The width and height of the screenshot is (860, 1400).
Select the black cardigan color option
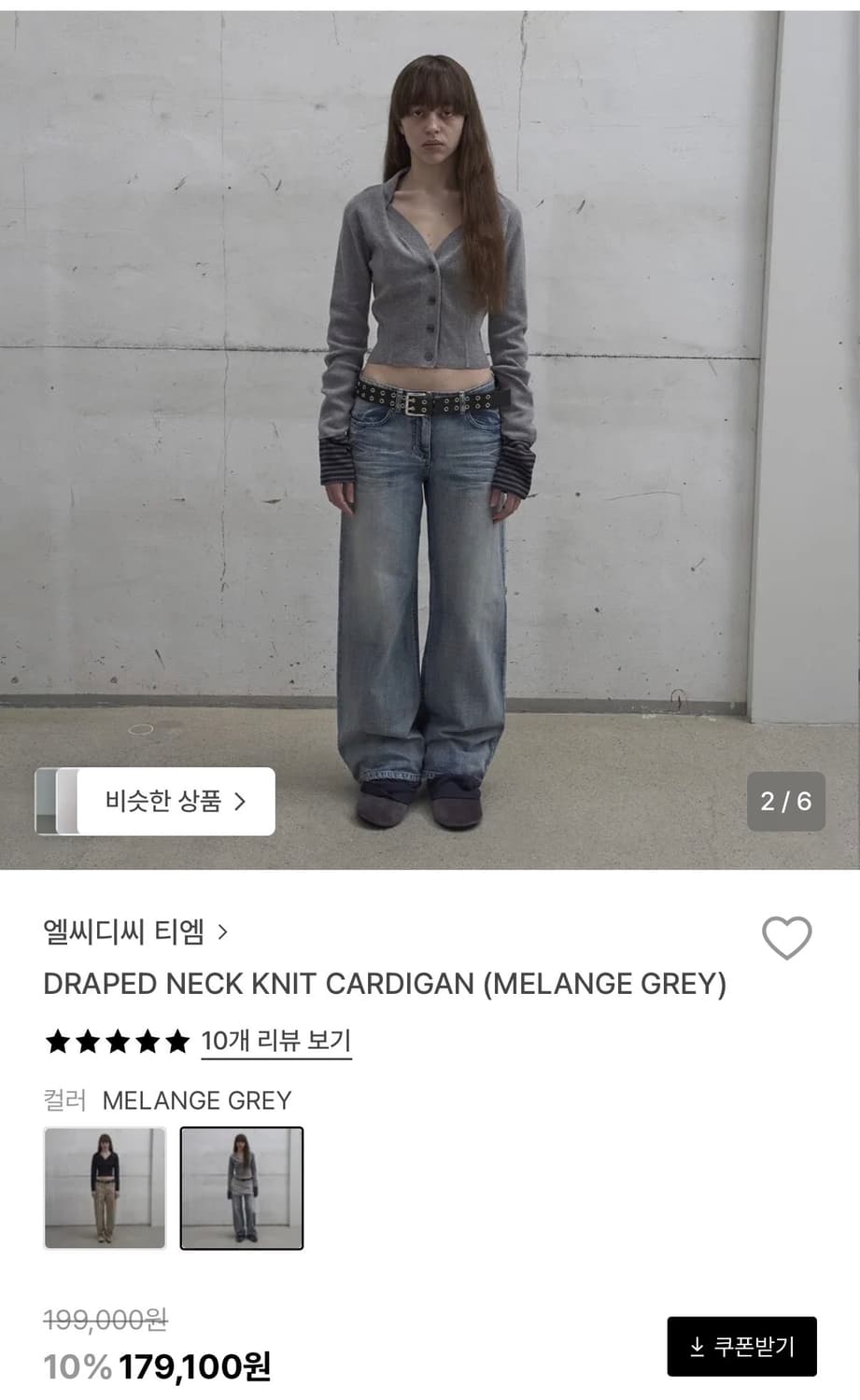pos(104,1189)
